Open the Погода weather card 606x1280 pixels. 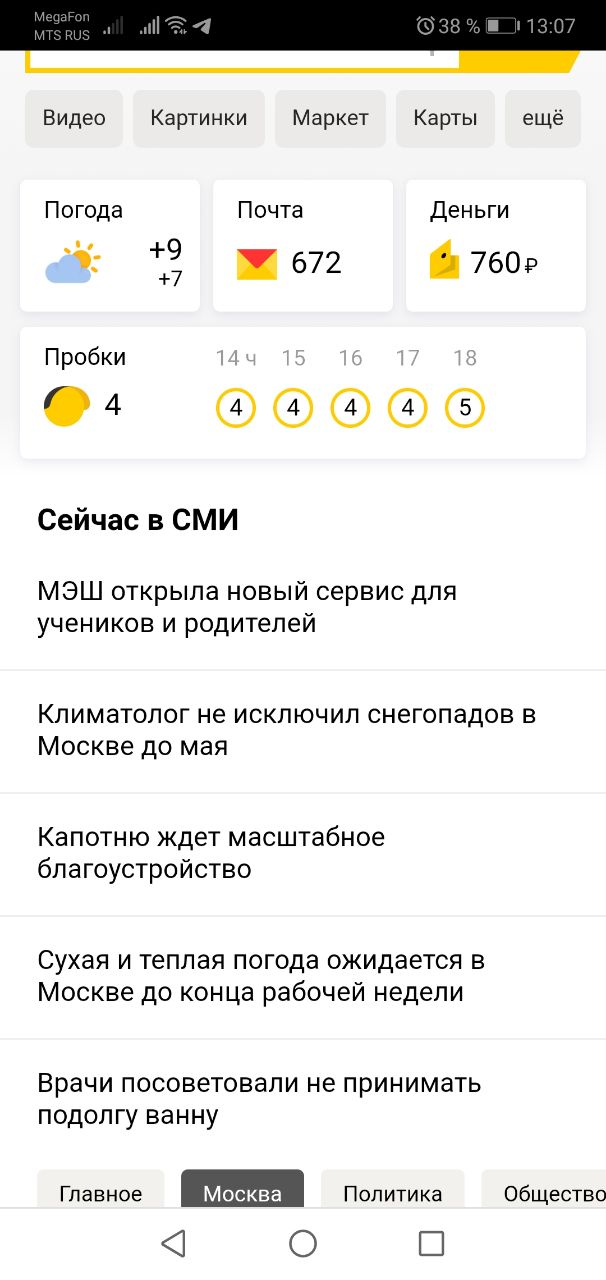pos(110,246)
